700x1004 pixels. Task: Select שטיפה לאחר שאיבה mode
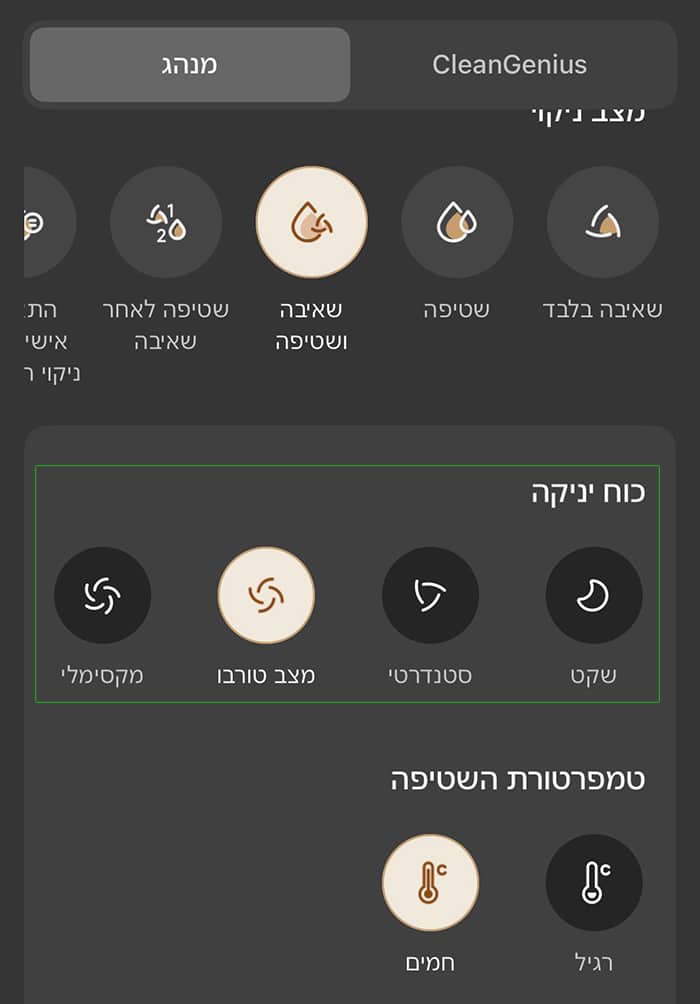pos(166,222)
